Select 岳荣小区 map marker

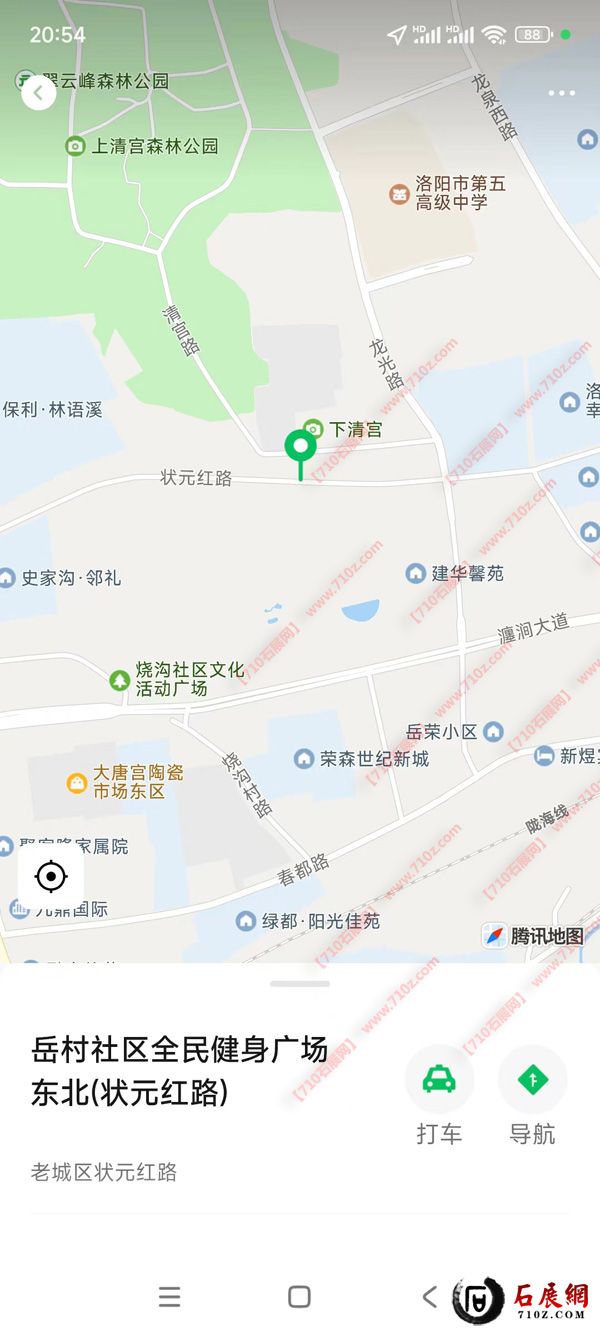point(492,732)
